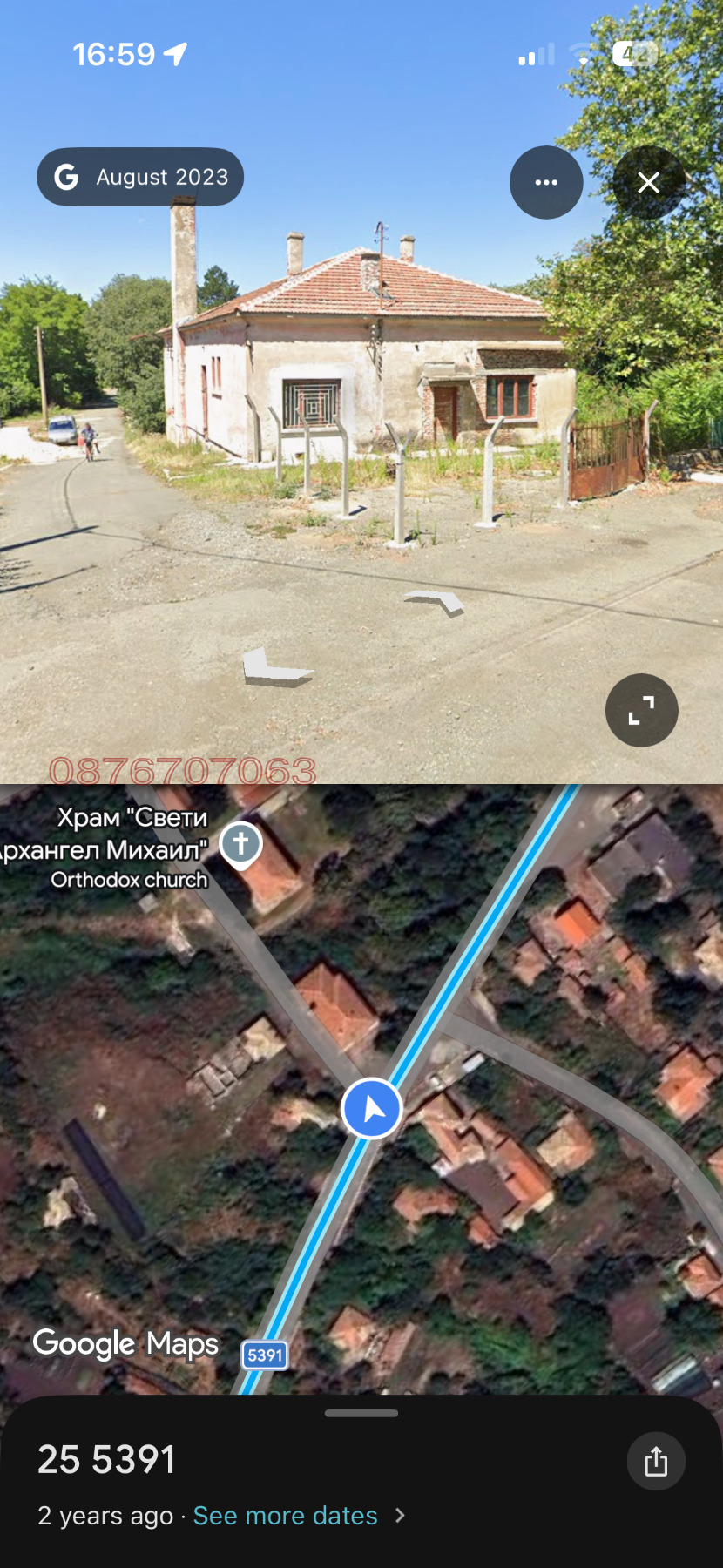Open the three-dot more options menu
The image size is (723, 1568).
click(546, 182)
